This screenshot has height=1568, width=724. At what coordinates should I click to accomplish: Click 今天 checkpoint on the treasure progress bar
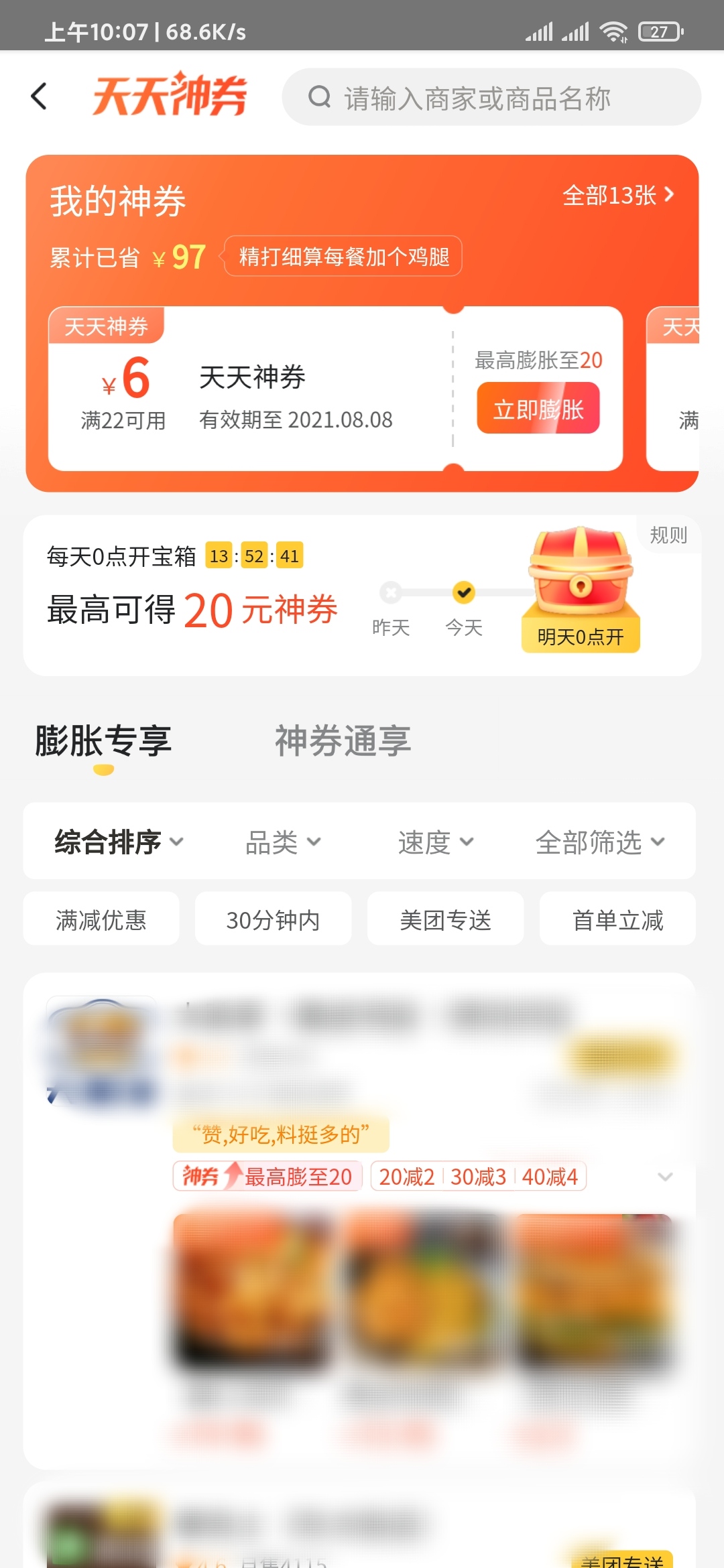(463, 592)
